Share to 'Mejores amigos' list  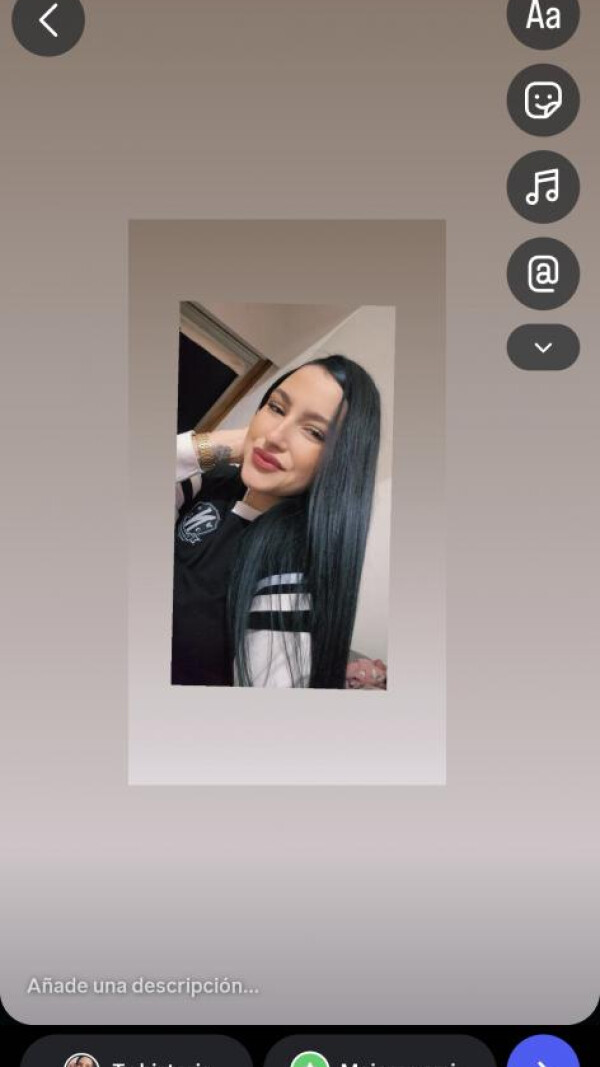tap(380, 1055)
